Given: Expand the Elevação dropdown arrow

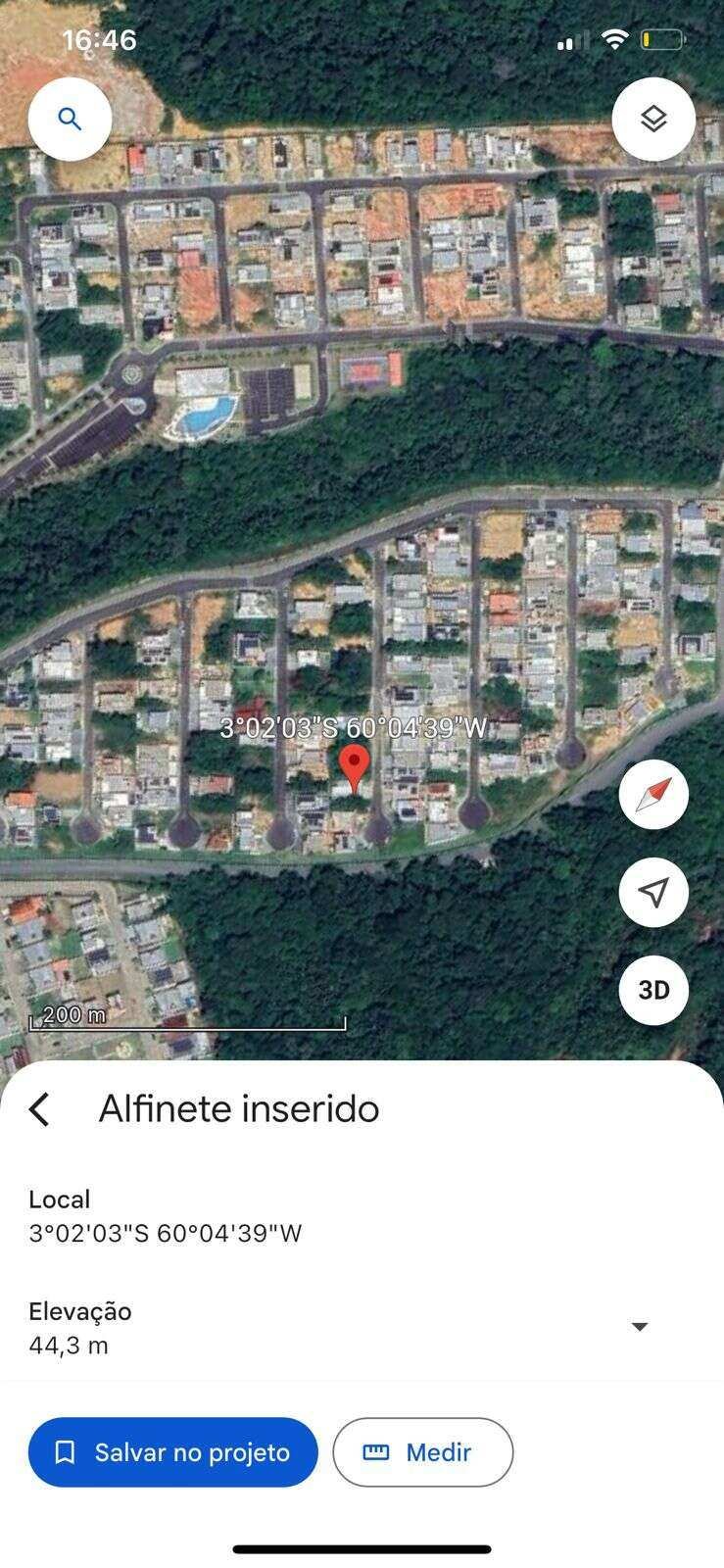Looking at the screenshot, I should tap(640, 1327).
